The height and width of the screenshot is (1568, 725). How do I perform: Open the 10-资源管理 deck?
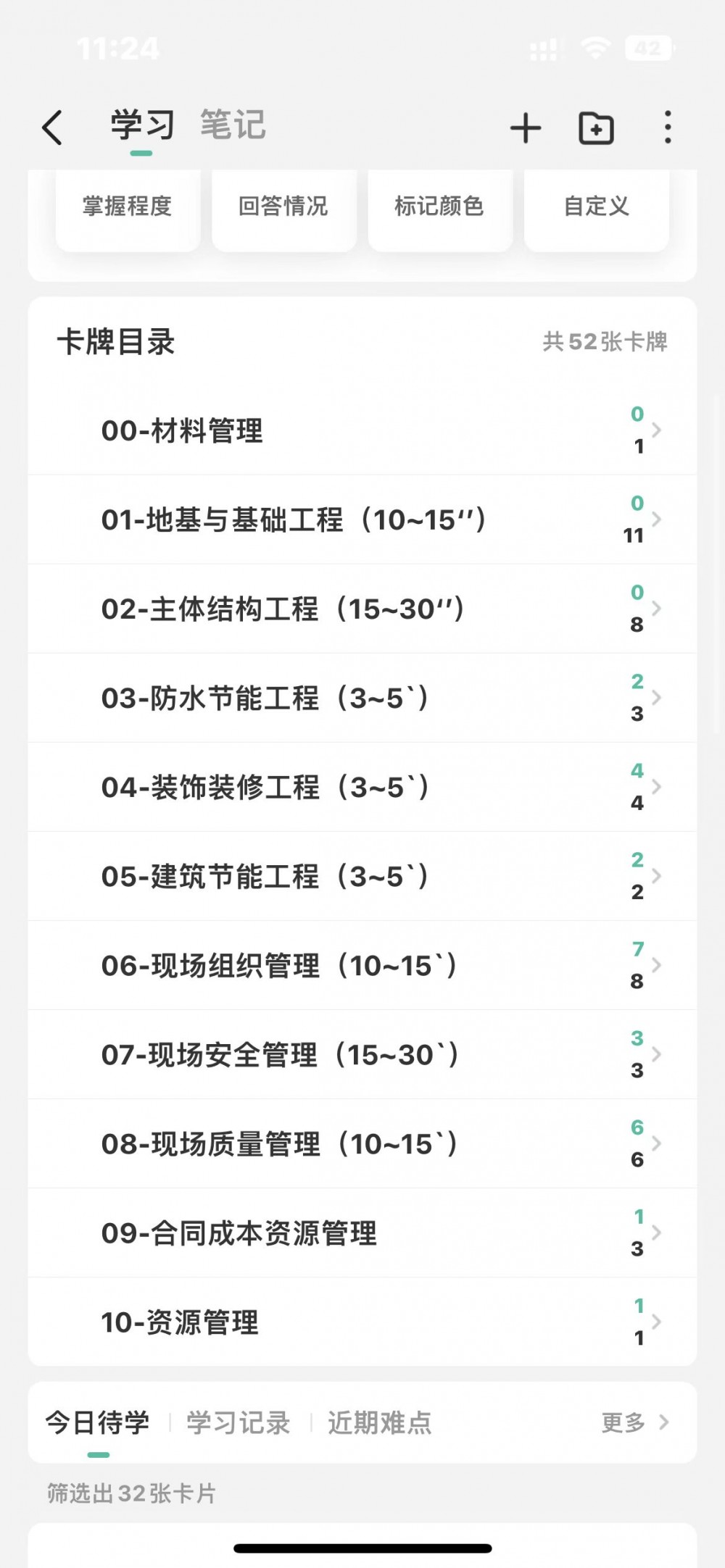pos(362,1322)
